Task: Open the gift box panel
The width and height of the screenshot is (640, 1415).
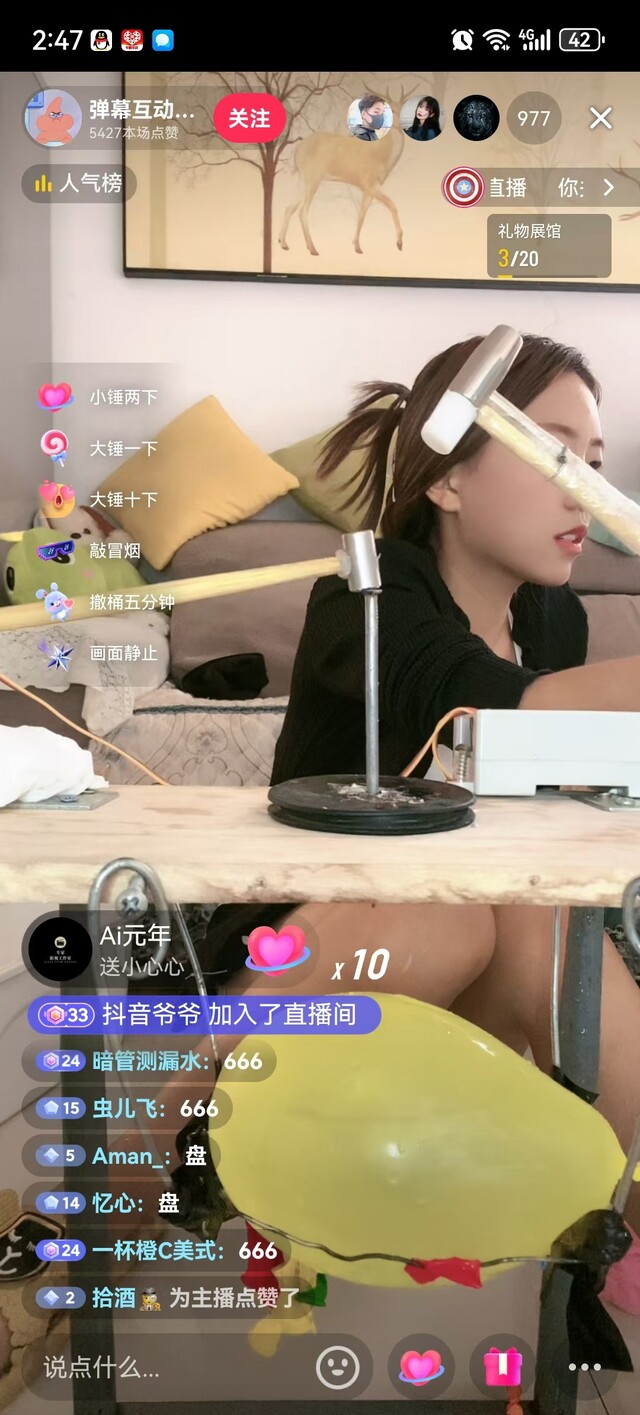Action: [502, 1366]
